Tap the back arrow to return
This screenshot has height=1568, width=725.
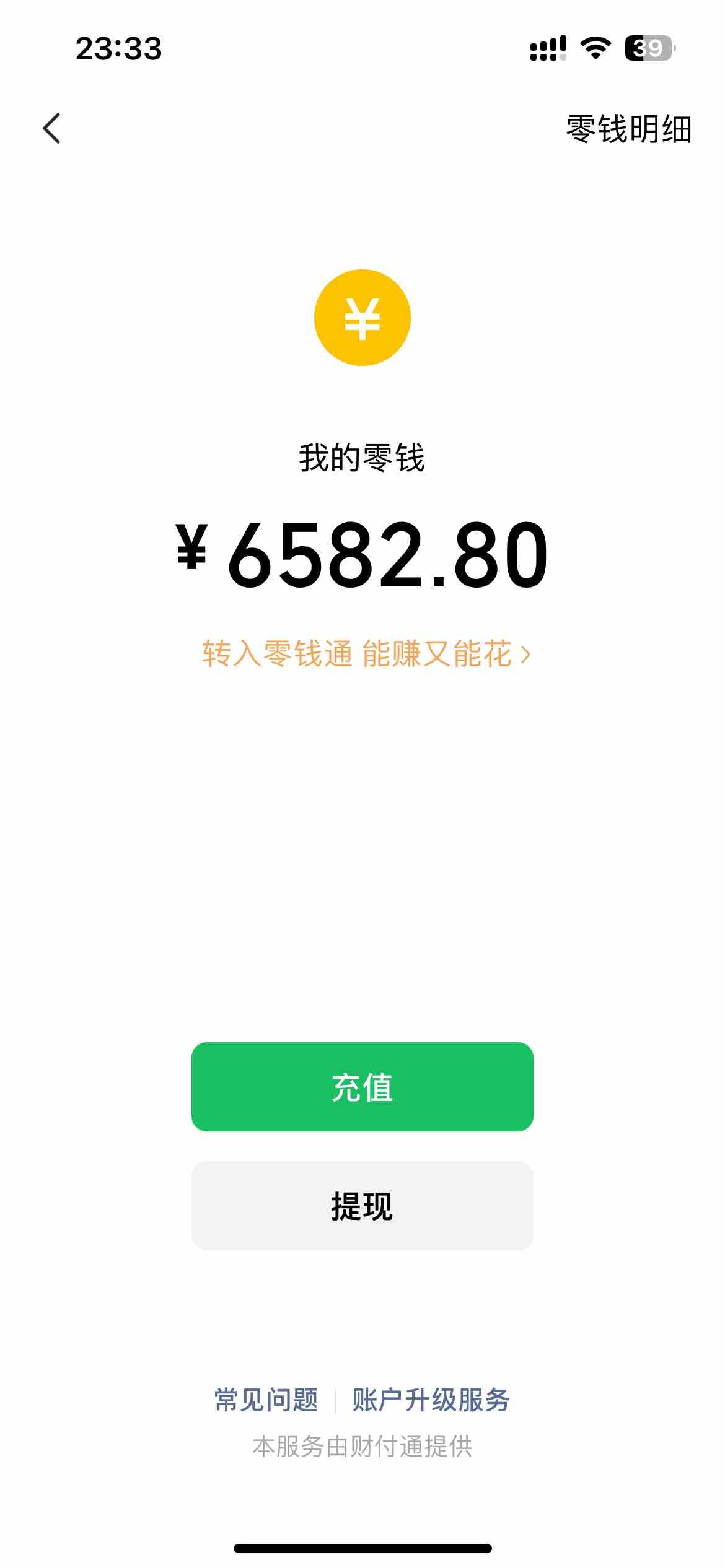(x=53, y=127)
